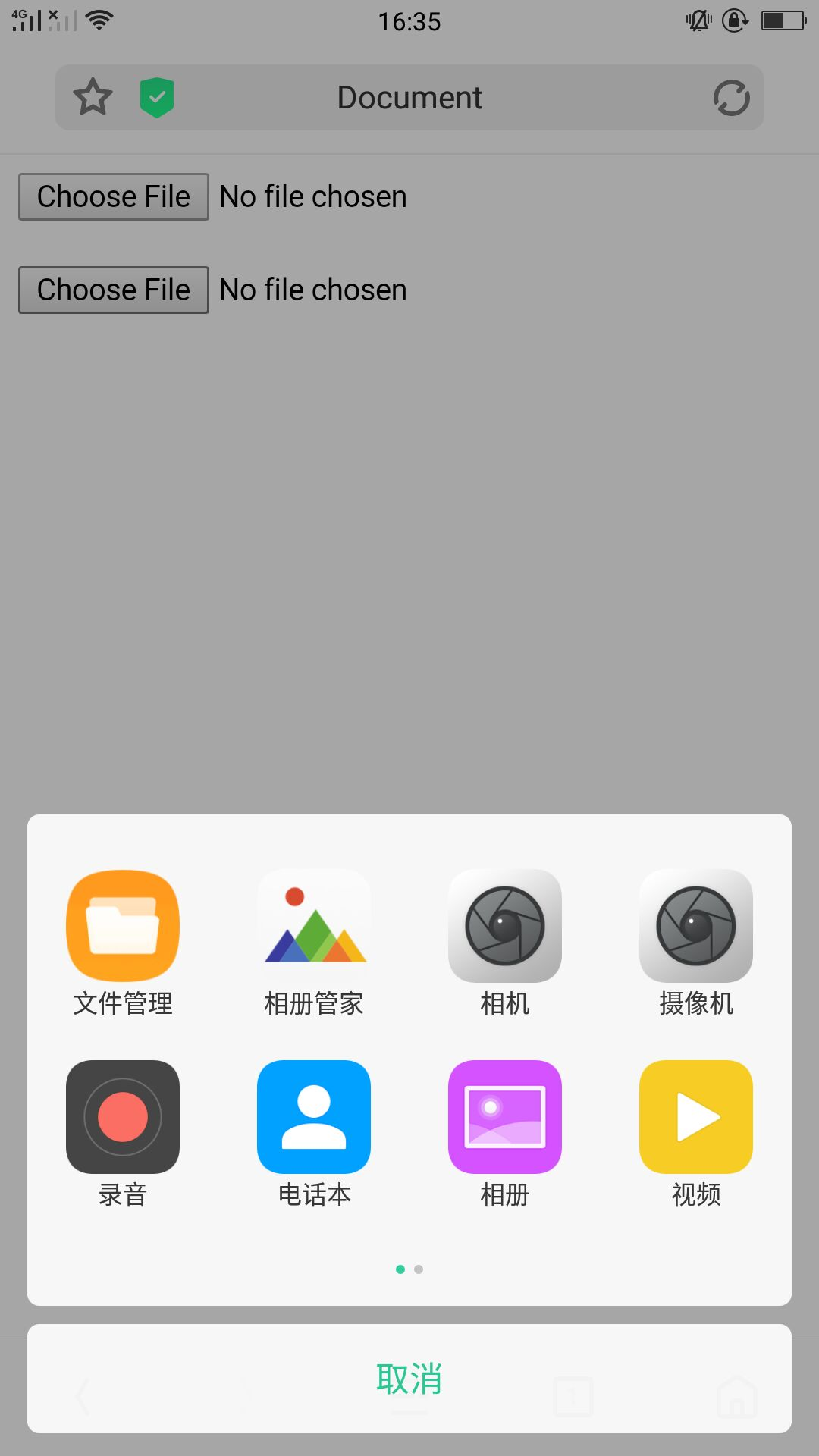This screenshot has width=819, height=1456.
Task: Dismiss the picker with 取消
Action: pyautogui.click(x=409, y=1379)
